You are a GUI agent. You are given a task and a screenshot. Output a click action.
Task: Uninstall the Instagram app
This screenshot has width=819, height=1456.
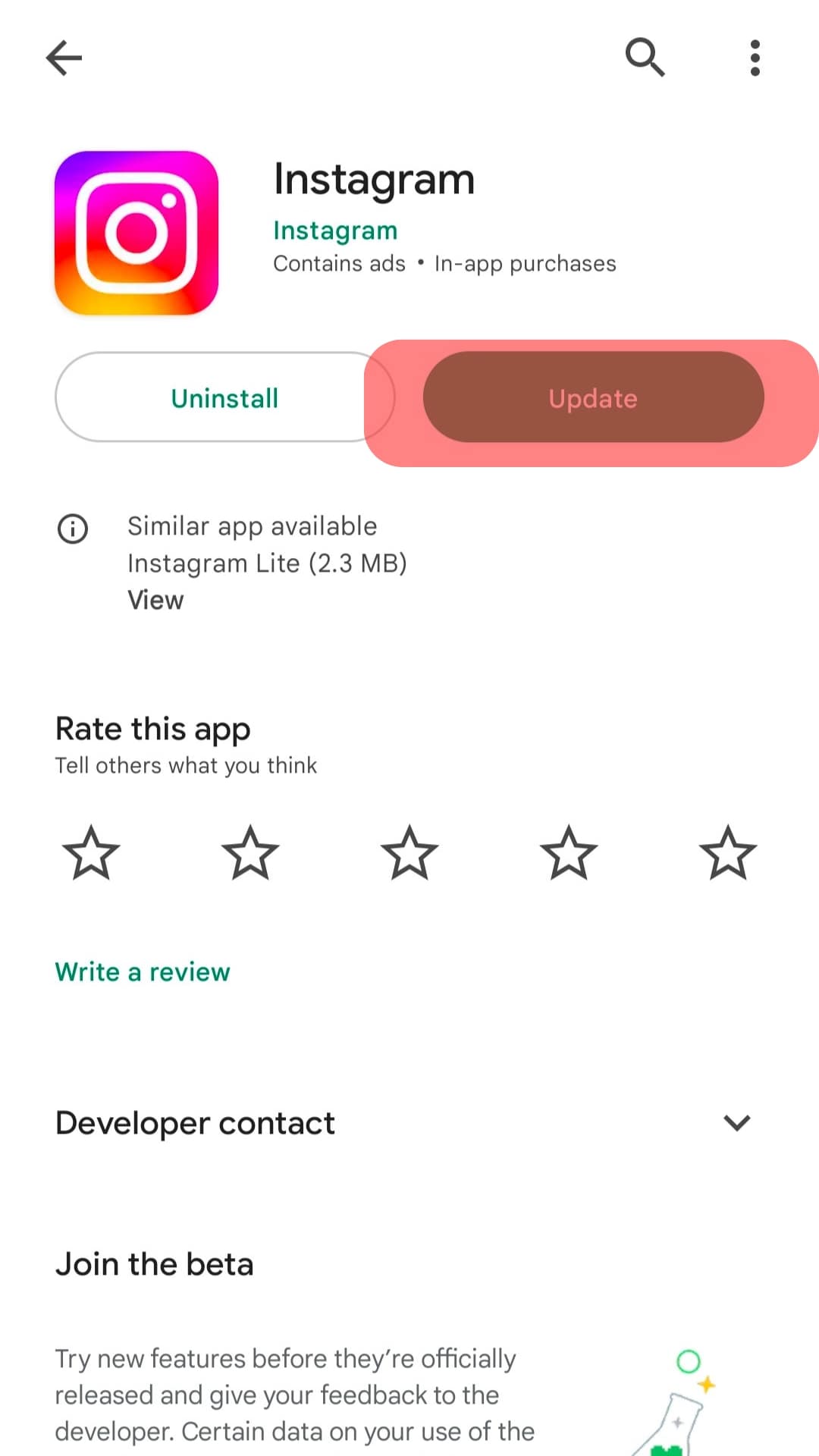(224, 398)
